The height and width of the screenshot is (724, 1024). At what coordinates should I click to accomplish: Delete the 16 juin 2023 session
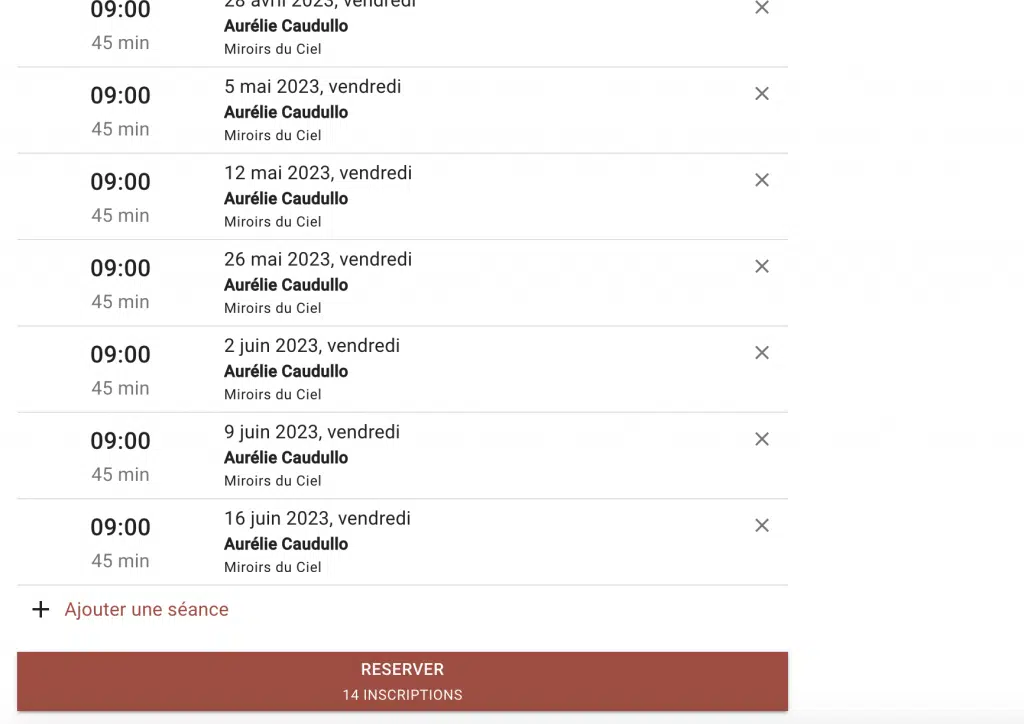click(761, 525)
